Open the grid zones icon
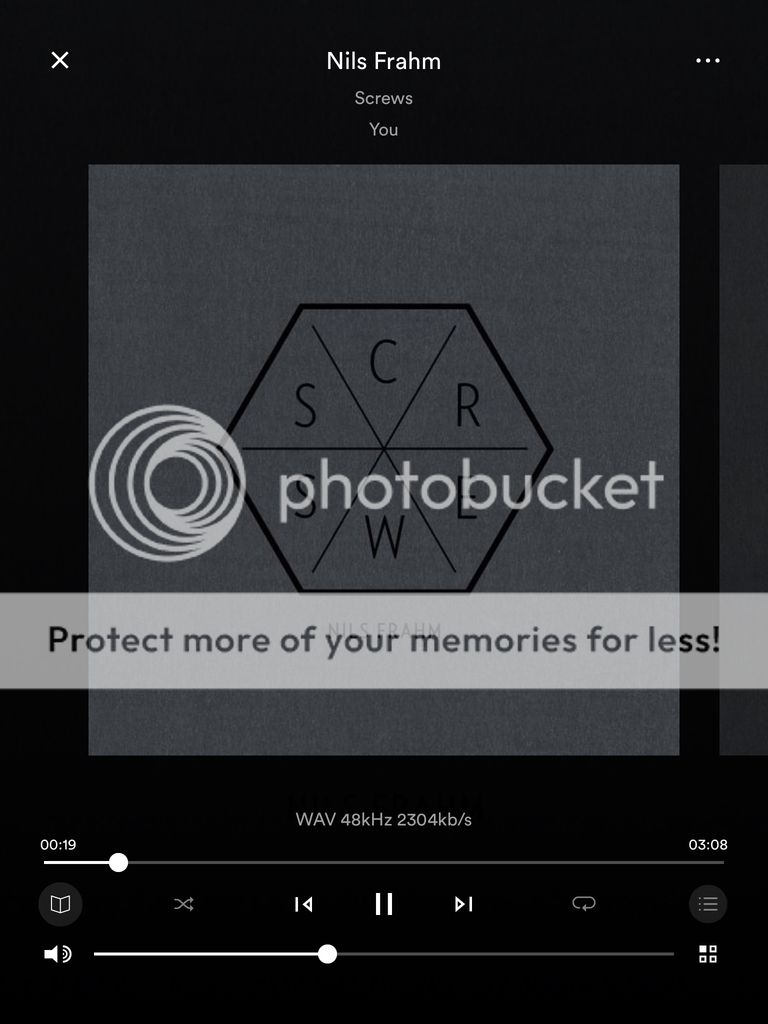Viewport: 768px width, 1024px height. click(x=708, y=954)
